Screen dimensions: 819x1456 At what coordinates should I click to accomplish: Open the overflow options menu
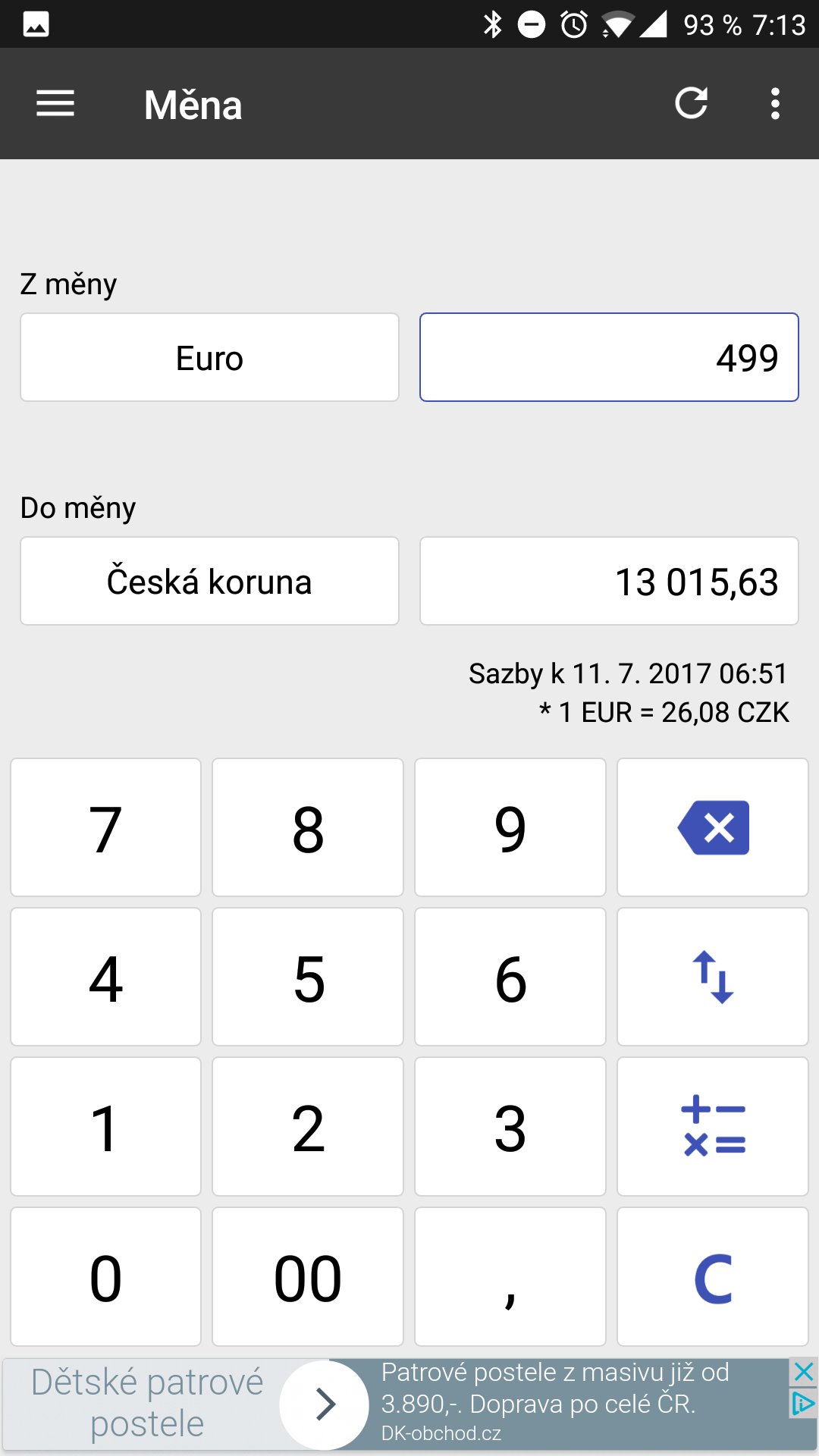click(775, 104)
